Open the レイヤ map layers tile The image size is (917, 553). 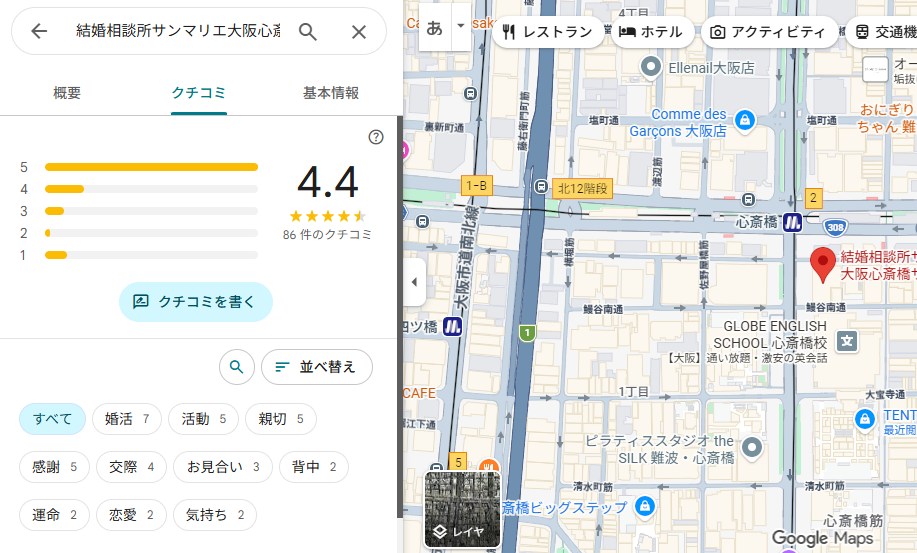462,510
